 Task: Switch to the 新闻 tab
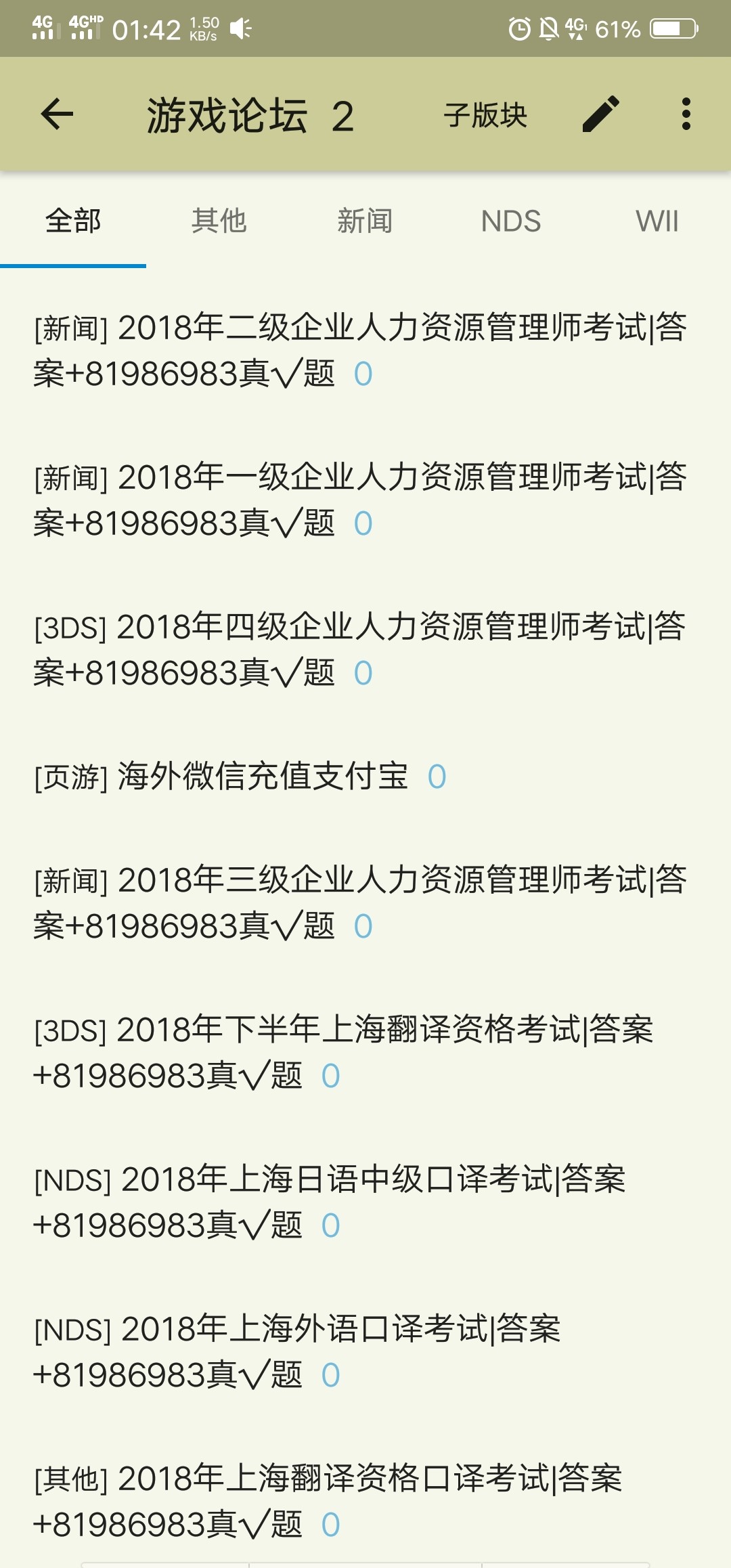(365, 221)
